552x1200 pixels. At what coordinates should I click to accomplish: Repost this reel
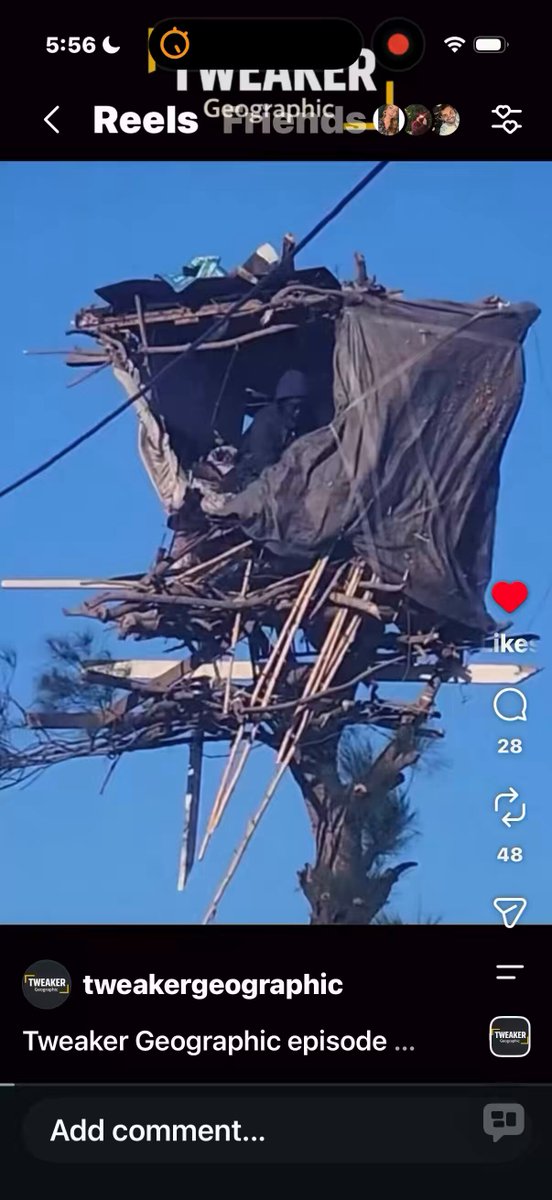click(510, 807)
